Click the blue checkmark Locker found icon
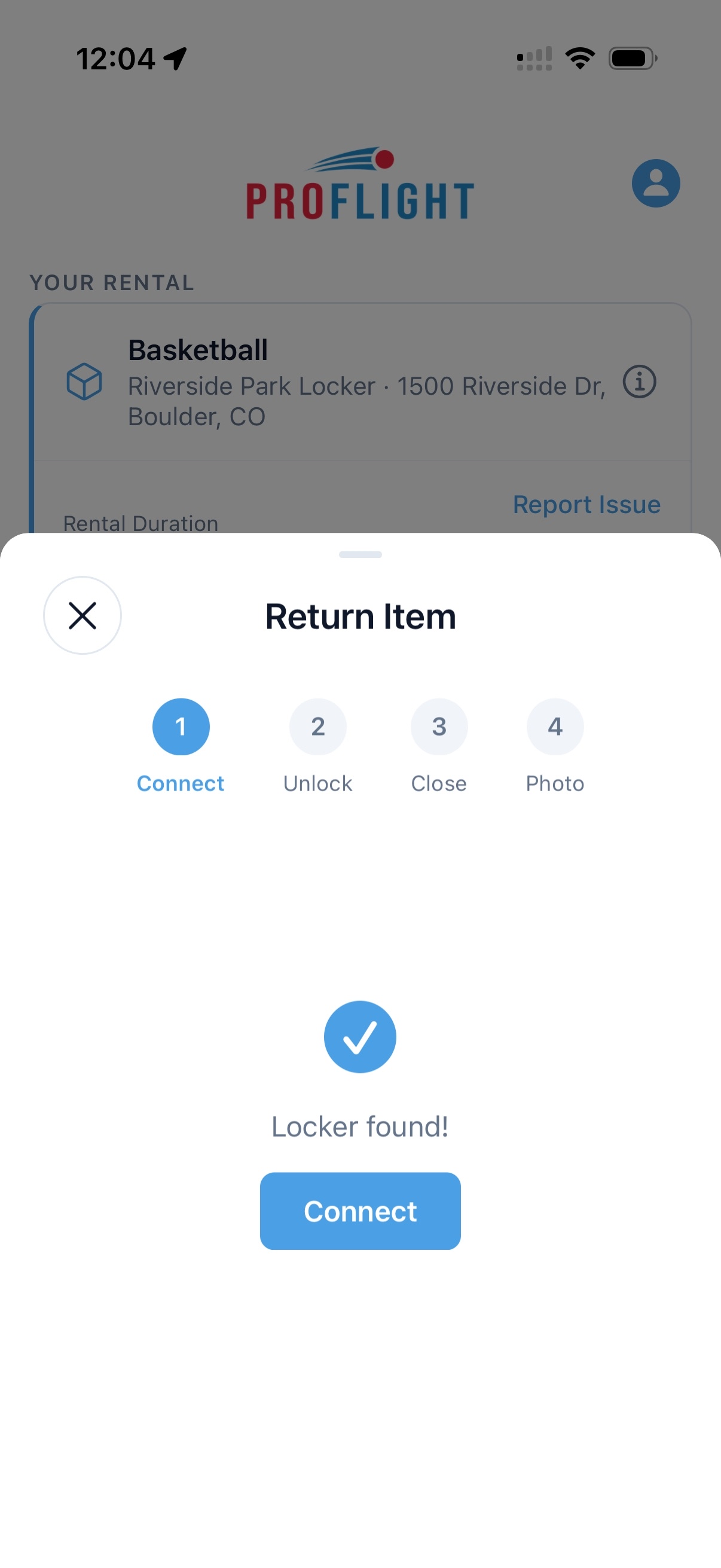The height and width of the screenshot is (1568, 721). pyautogui.click(x=360, y=1036)
